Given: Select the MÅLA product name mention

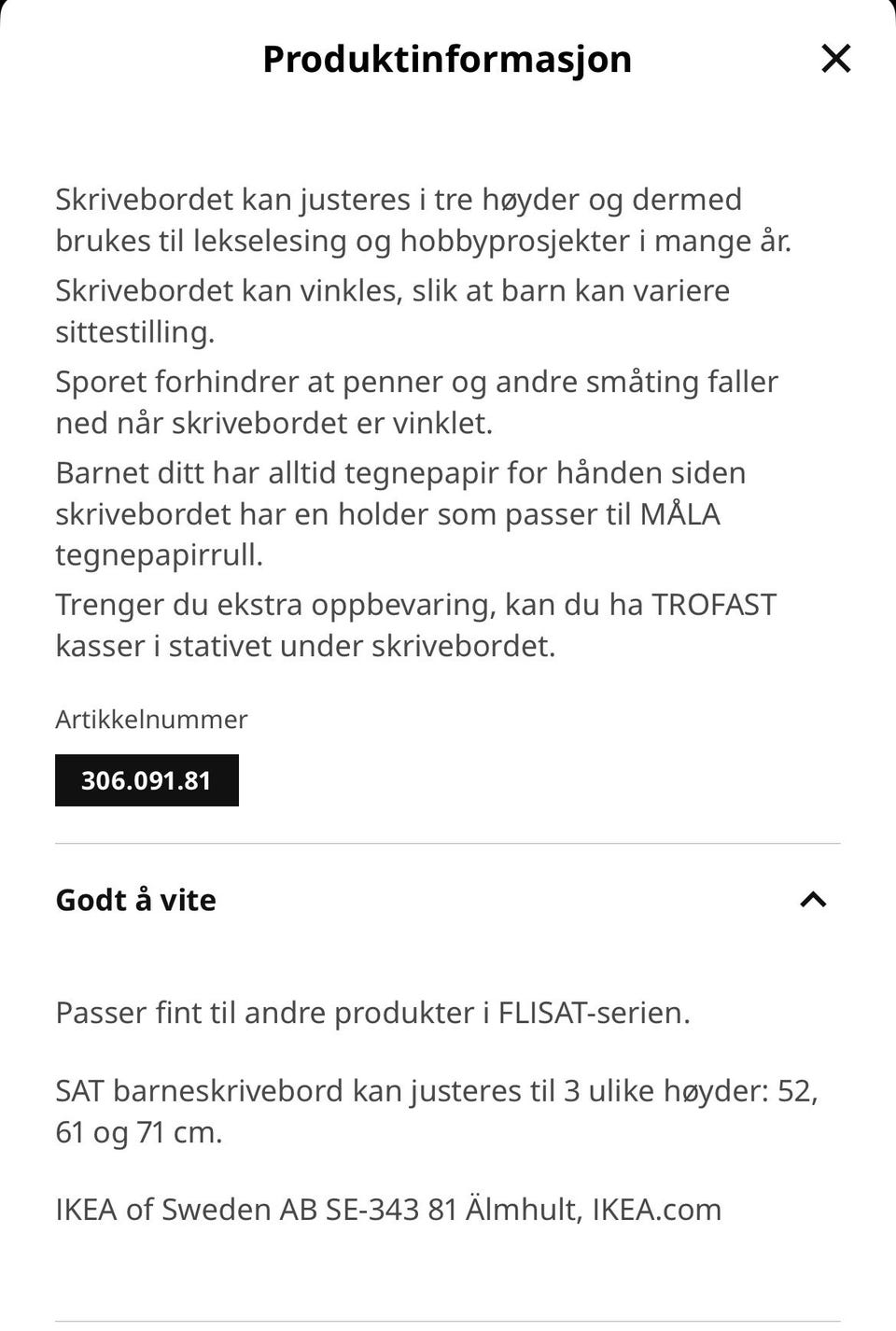Looking at the screenshot, I should point(680,513).
